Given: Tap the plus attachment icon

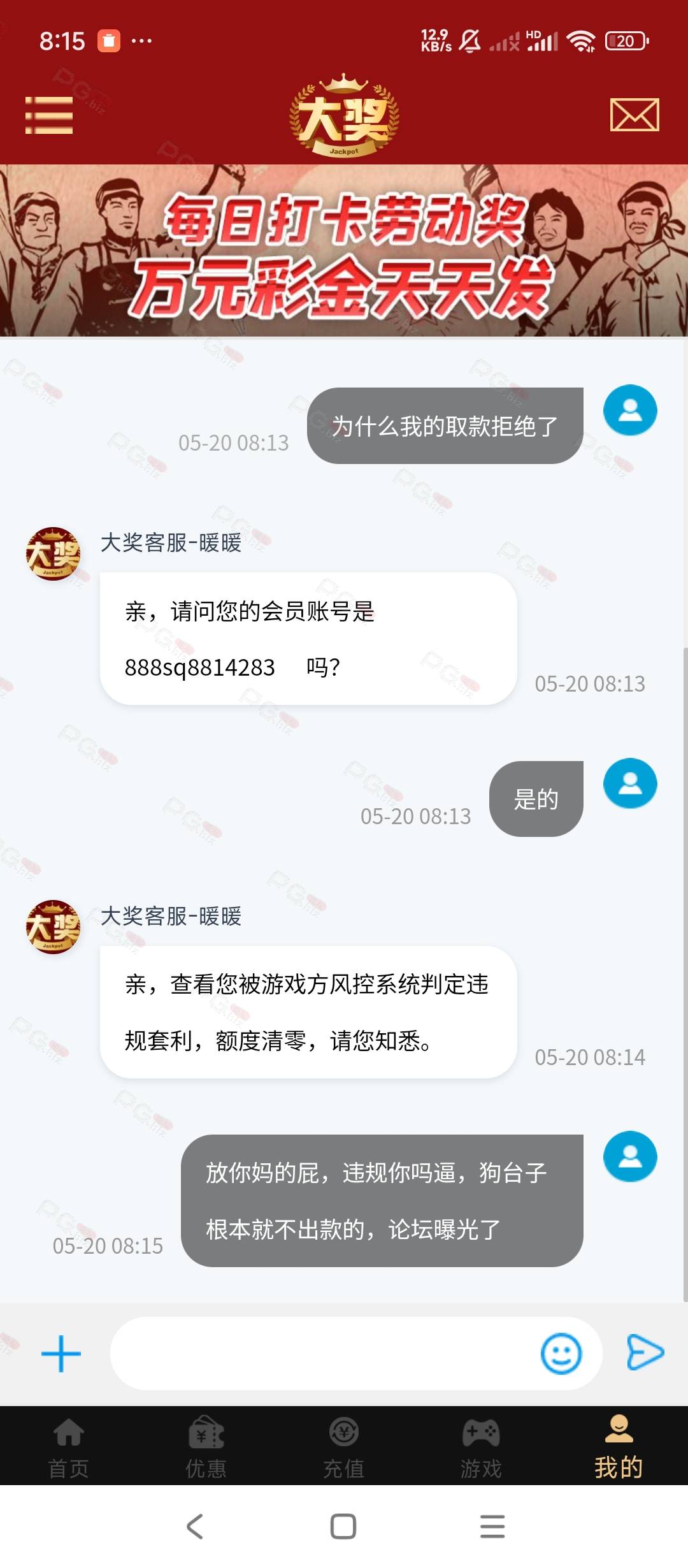Looking at the screenshot, I should coord(61,1353).
